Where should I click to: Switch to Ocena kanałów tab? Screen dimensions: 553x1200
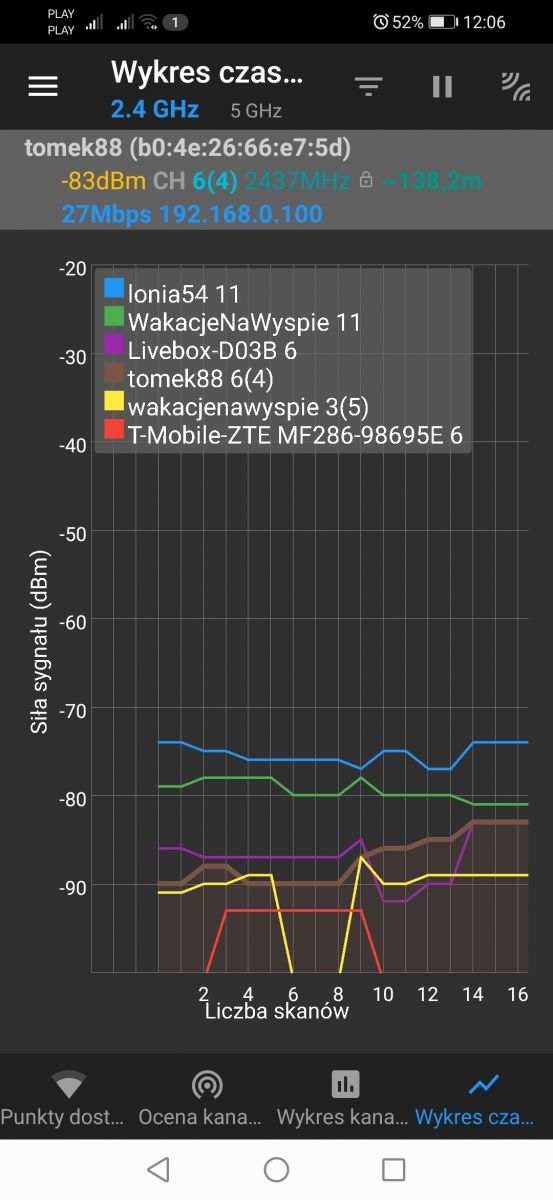pyautogui.click(x=207, y=1097)
